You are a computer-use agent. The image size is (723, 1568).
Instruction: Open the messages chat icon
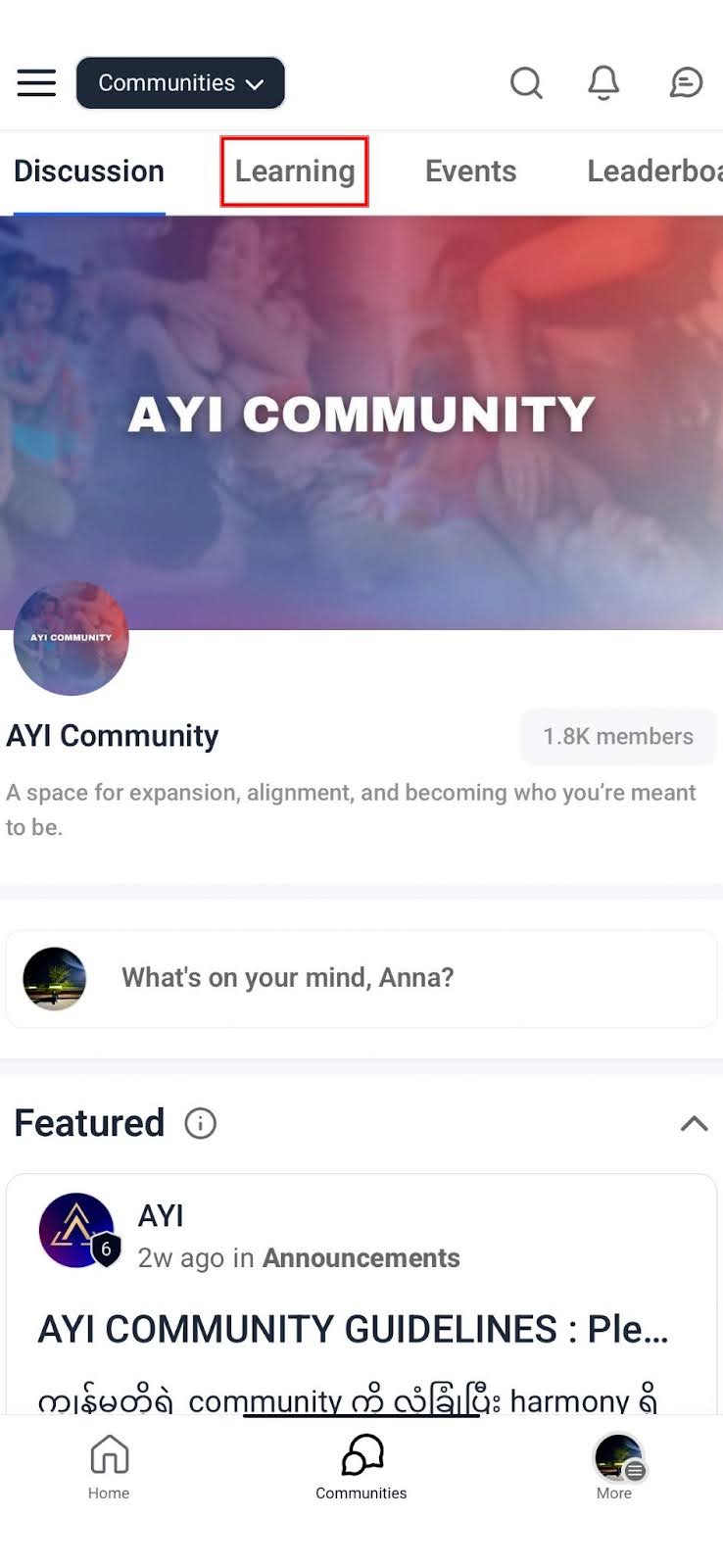coord(686,83)
